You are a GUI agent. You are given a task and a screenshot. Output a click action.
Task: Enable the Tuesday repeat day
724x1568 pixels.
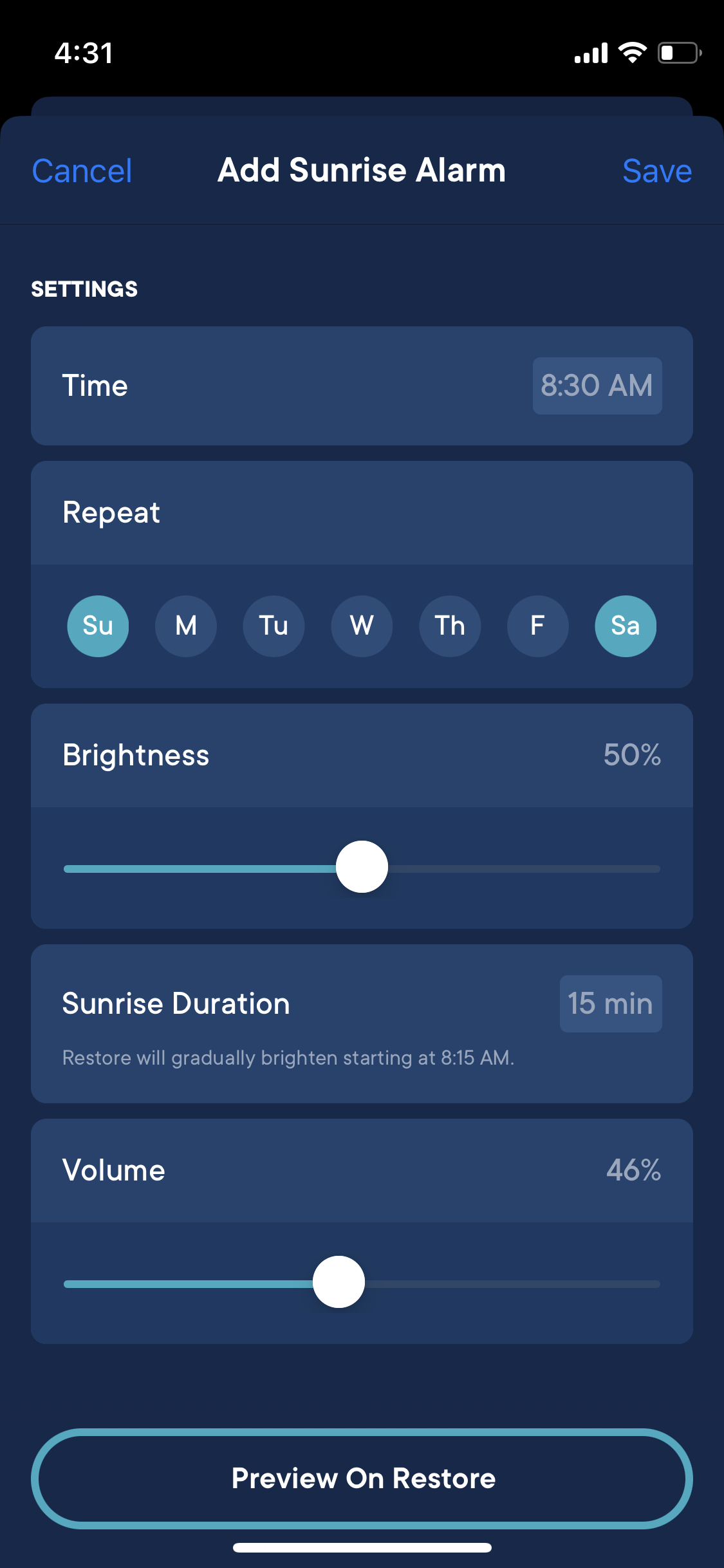coord(274,626)
